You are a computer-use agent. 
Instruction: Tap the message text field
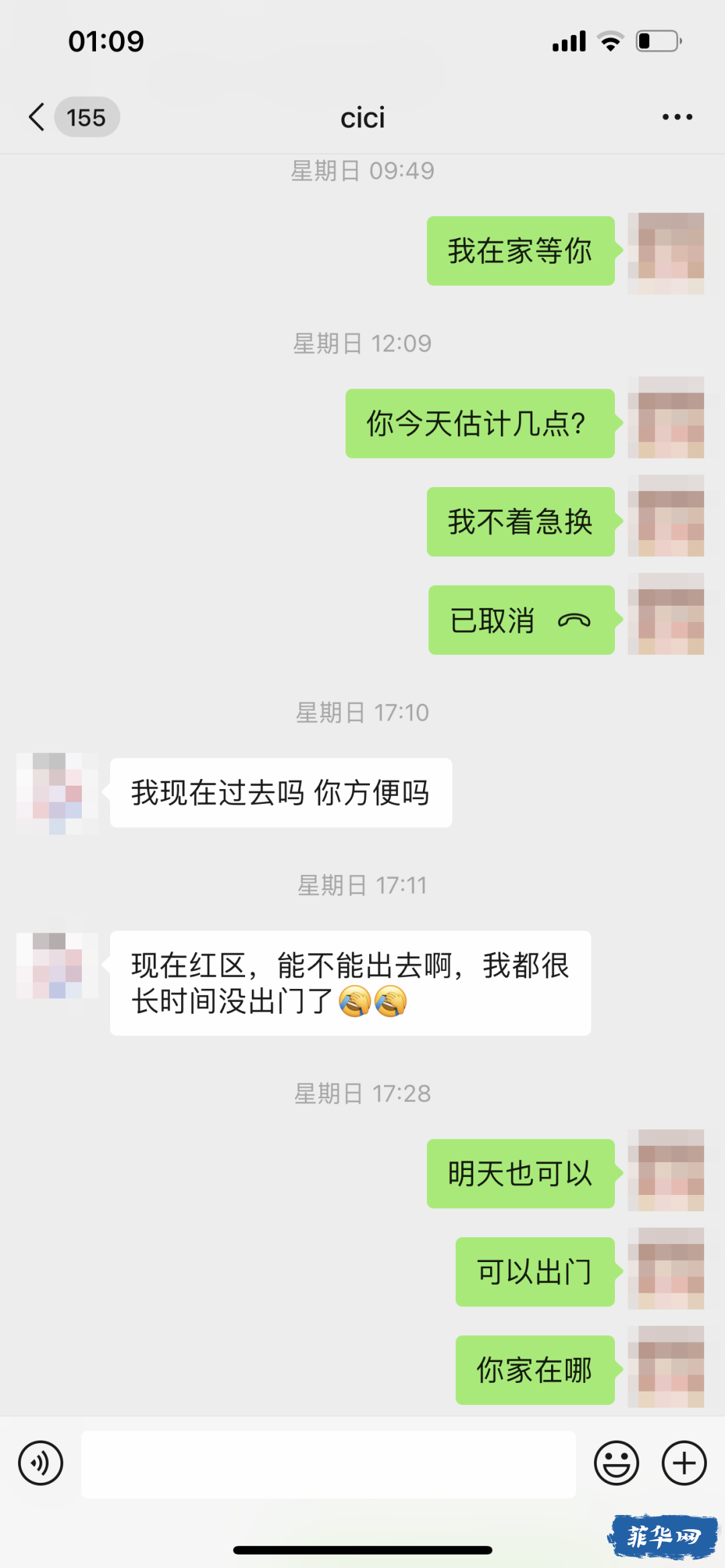click(x=328, y=1464)
